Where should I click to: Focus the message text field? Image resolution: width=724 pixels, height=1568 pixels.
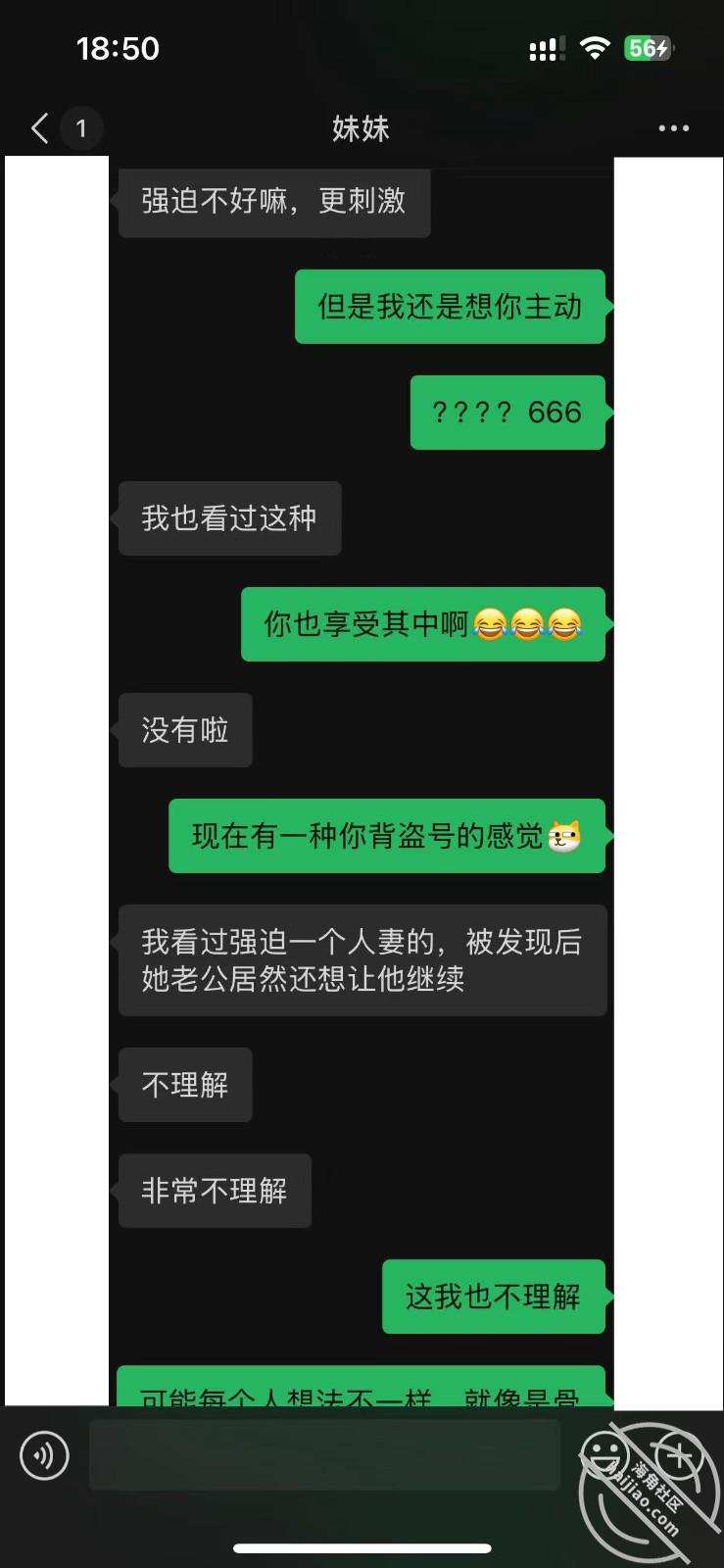[x=324, y=1455]
